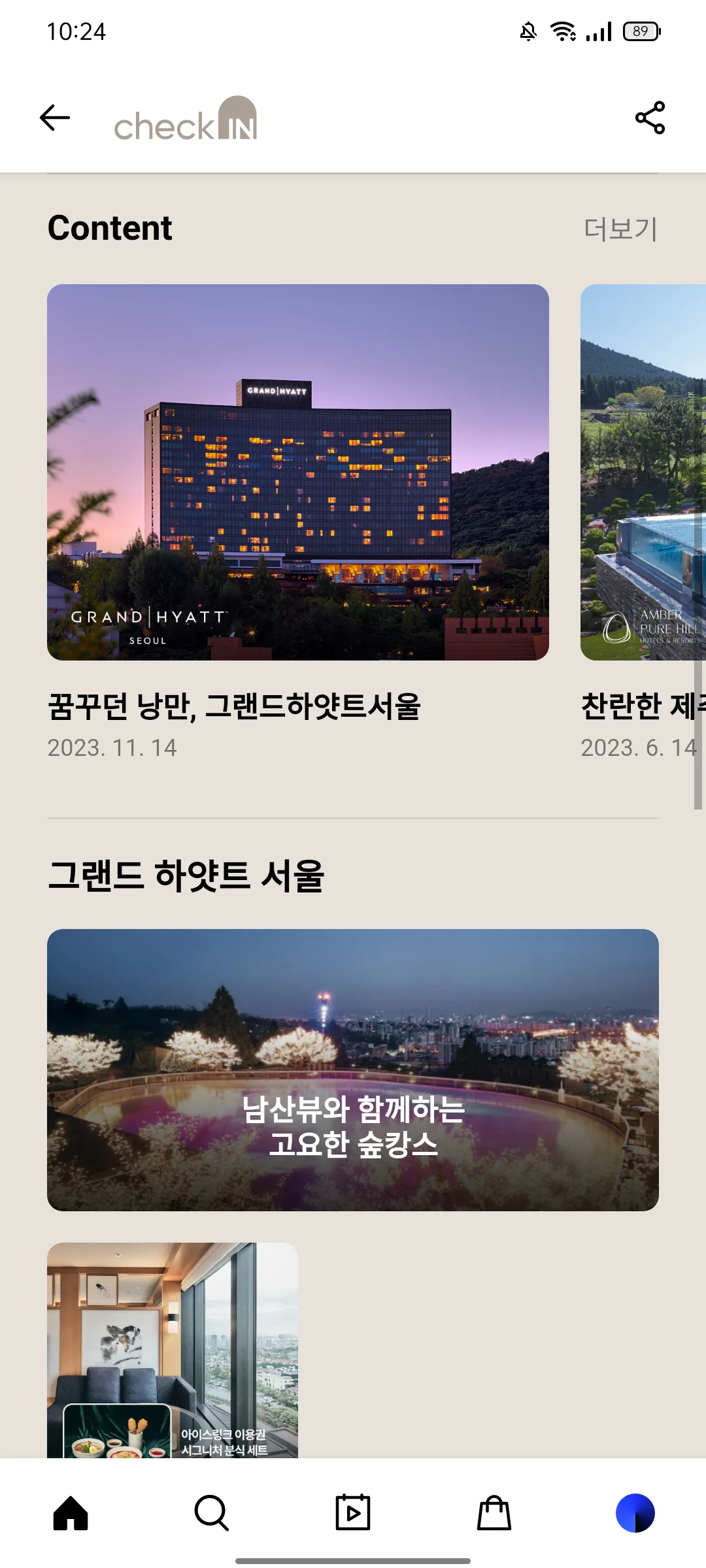Tap the video feed icon in bottom navigation
Image resolution: width=706 pixels, height=1568 pixels.
tap(353, 1514)
